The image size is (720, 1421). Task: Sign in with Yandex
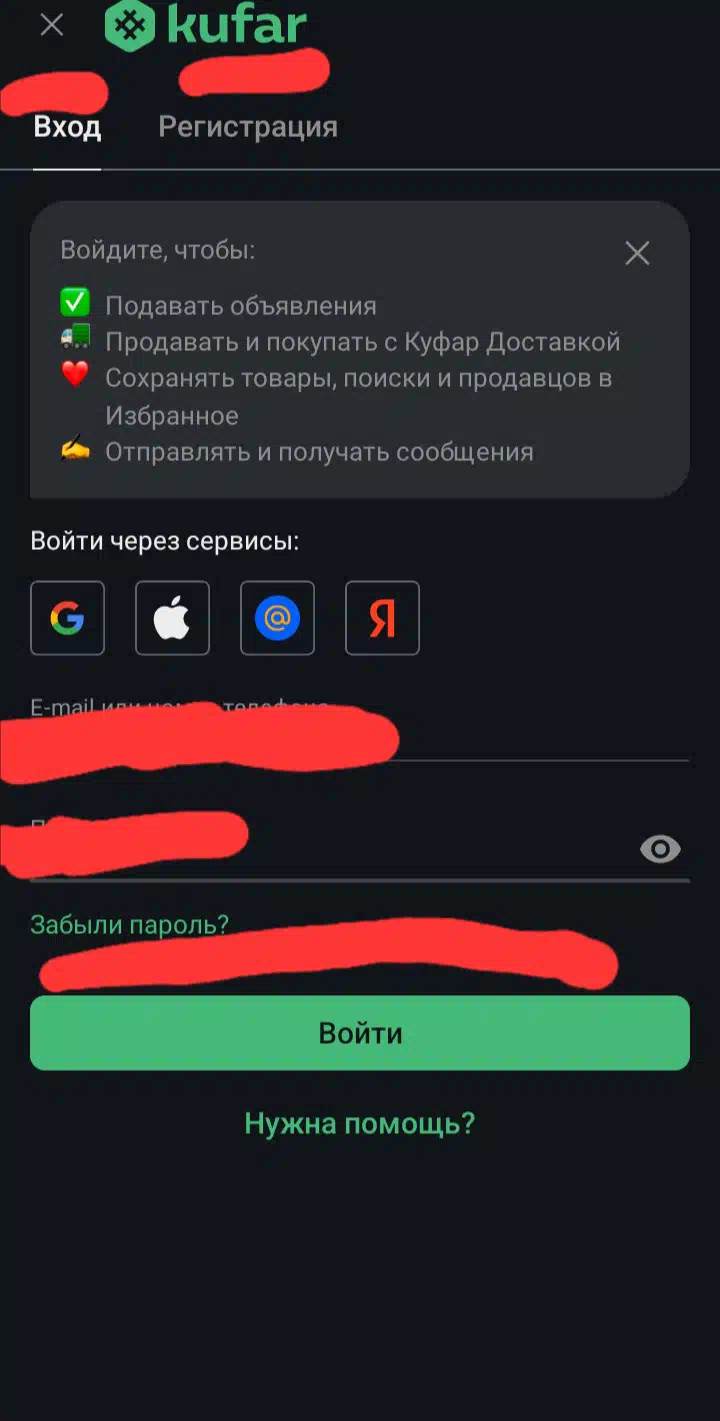pyautogui.click(x=383, y=618)
